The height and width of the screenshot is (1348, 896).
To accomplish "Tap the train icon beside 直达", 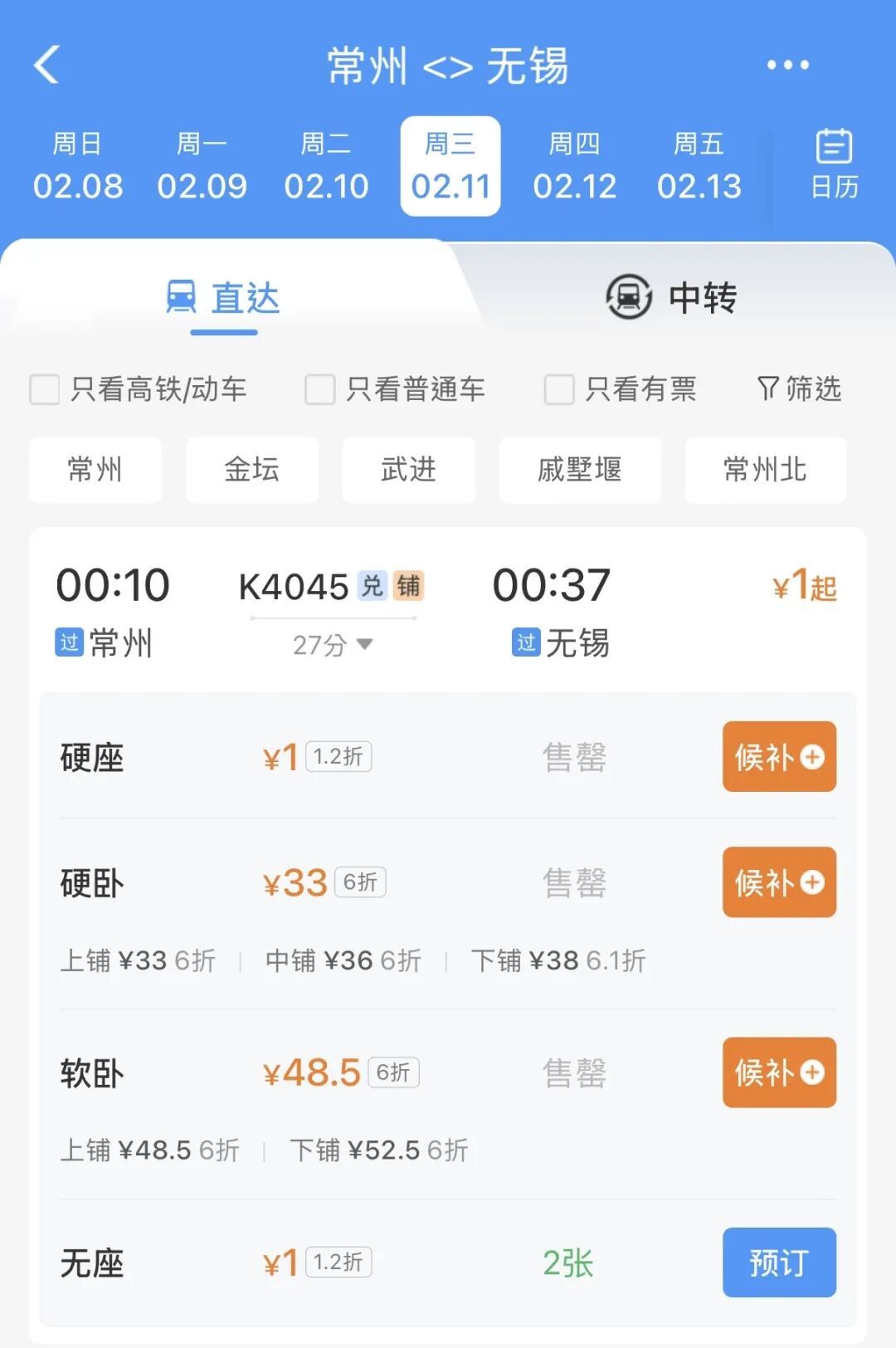I will (183, 297).
